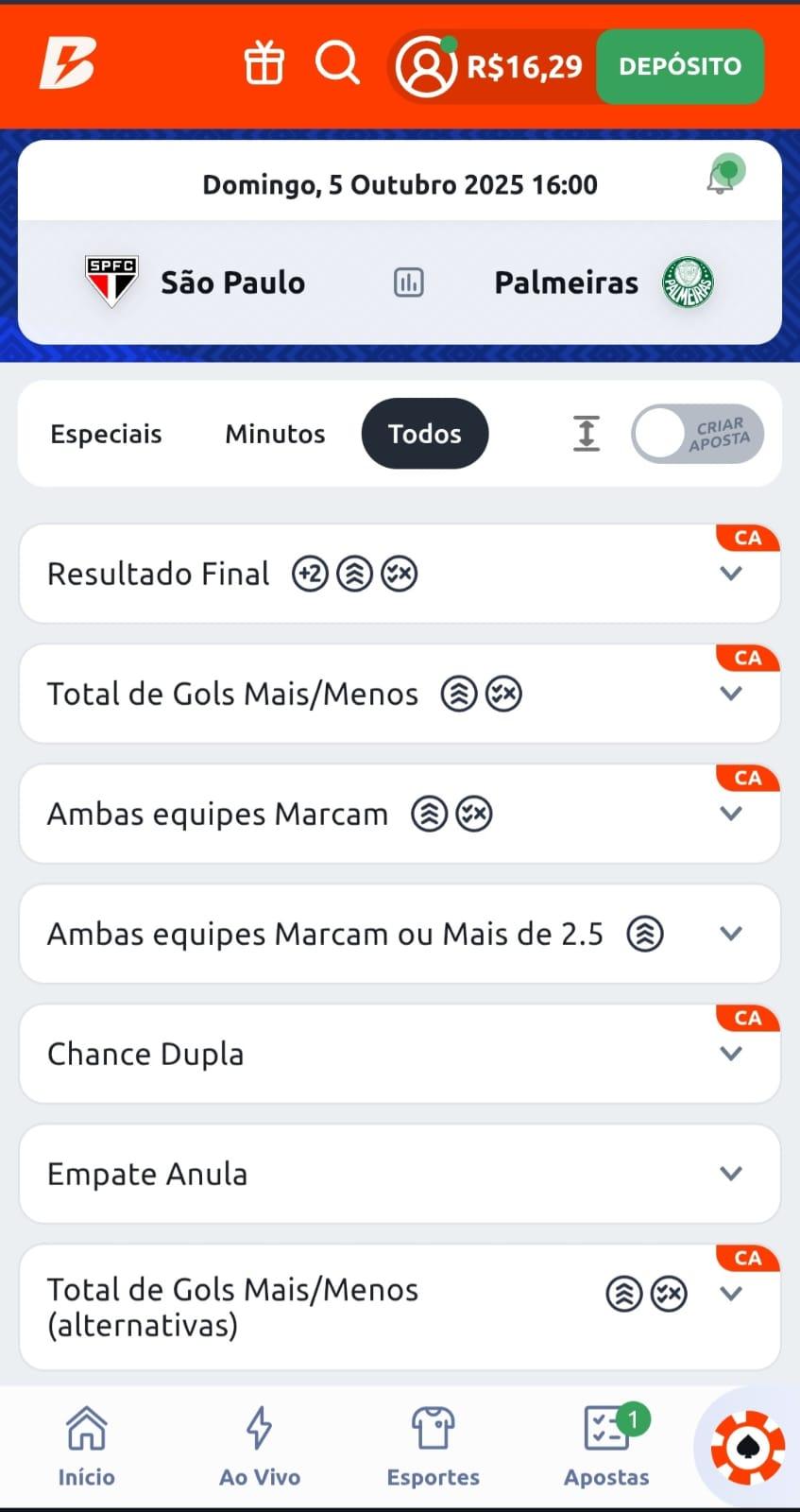Click the R$16,29 balance display
Screen dimensions: 800x1512
point(525,66)
